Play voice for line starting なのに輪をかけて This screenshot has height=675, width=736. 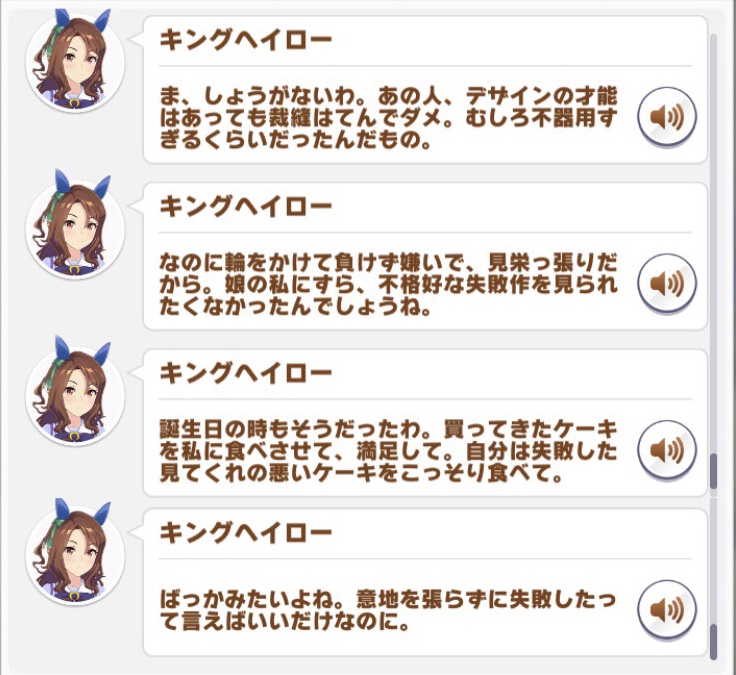[x=666, y=285]
